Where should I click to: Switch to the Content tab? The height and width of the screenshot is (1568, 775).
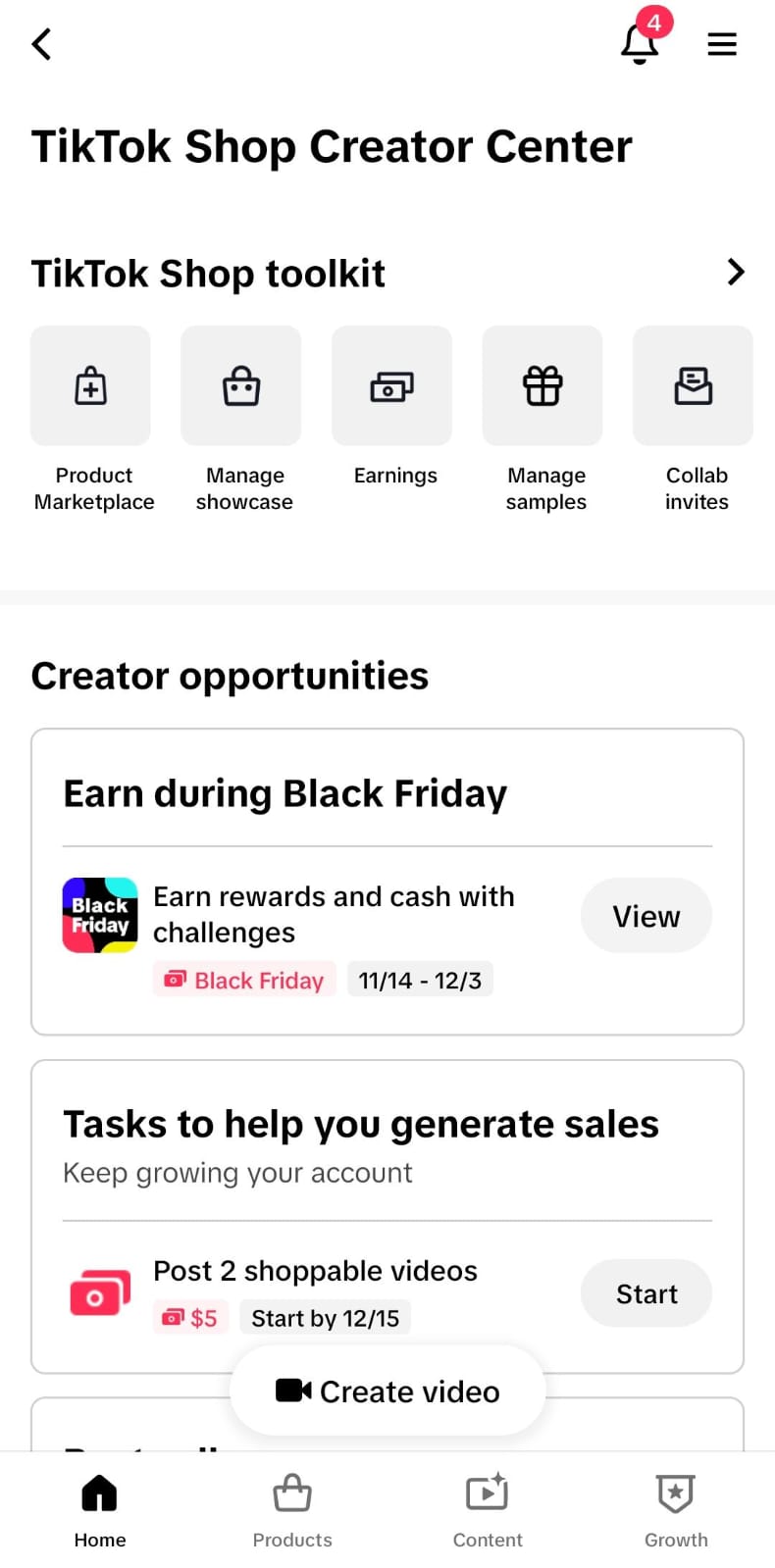[x=488, y=1508]
